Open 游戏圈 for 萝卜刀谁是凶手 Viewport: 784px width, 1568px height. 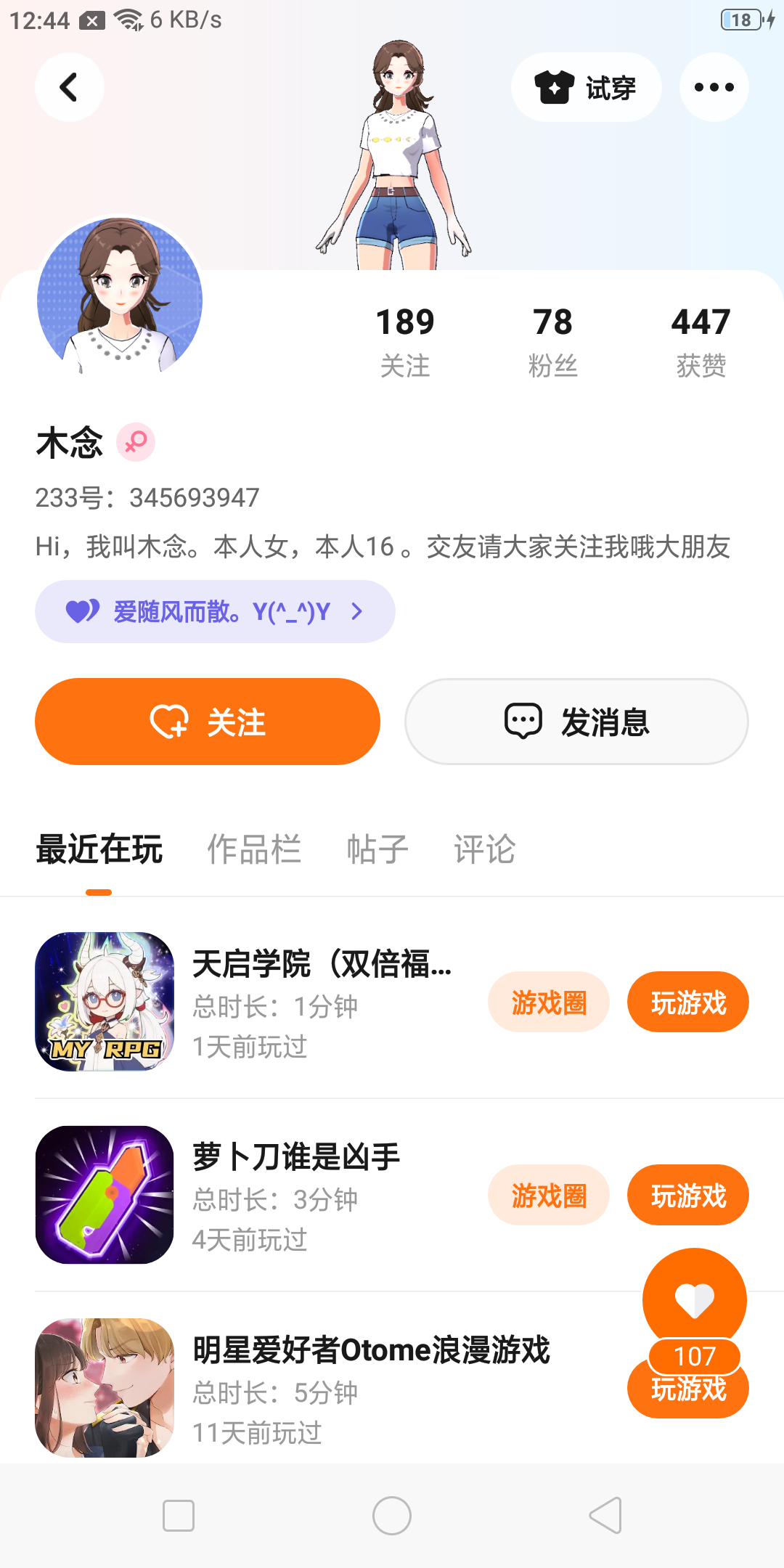tap(548, 1196)
